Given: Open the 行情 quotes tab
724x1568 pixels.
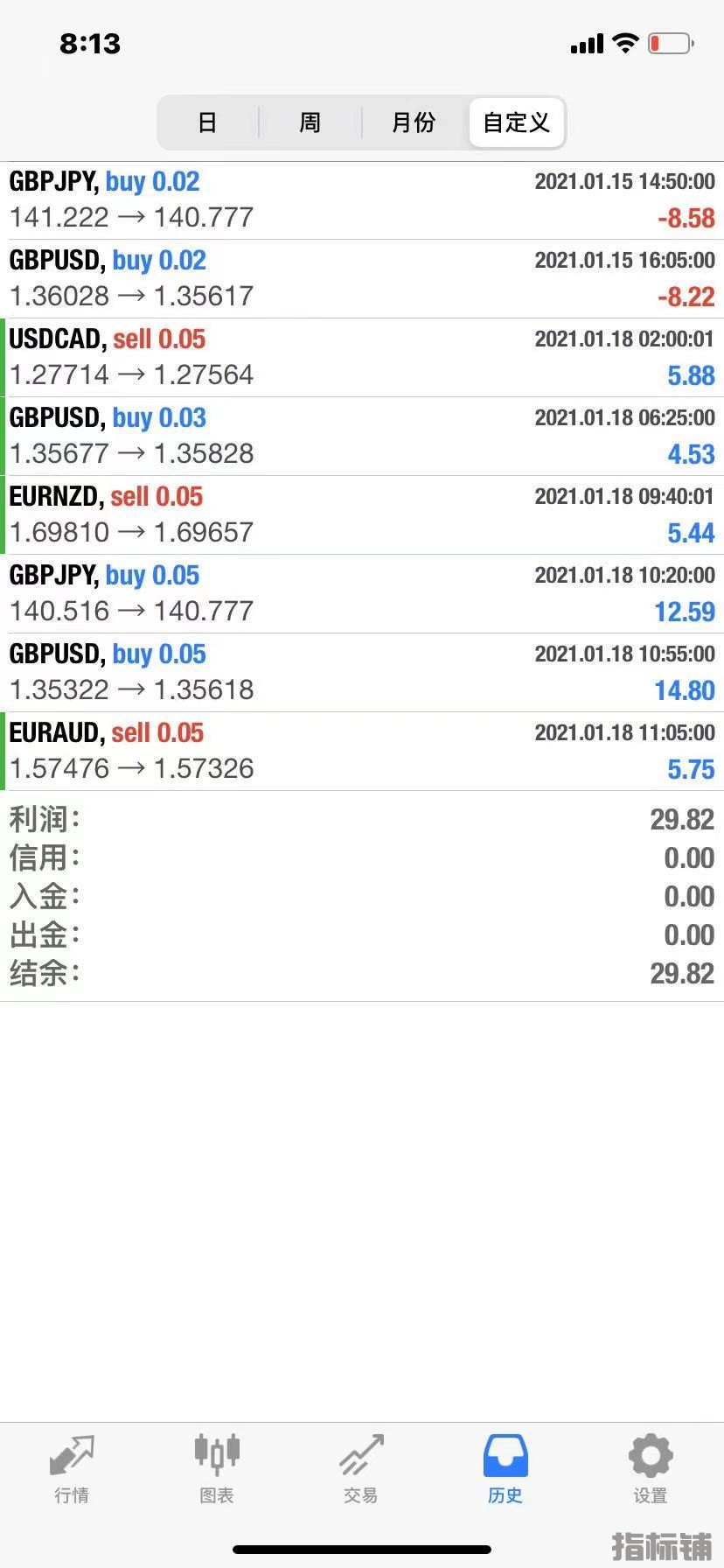Looking at the screenshot, I should coord(72,1469).
